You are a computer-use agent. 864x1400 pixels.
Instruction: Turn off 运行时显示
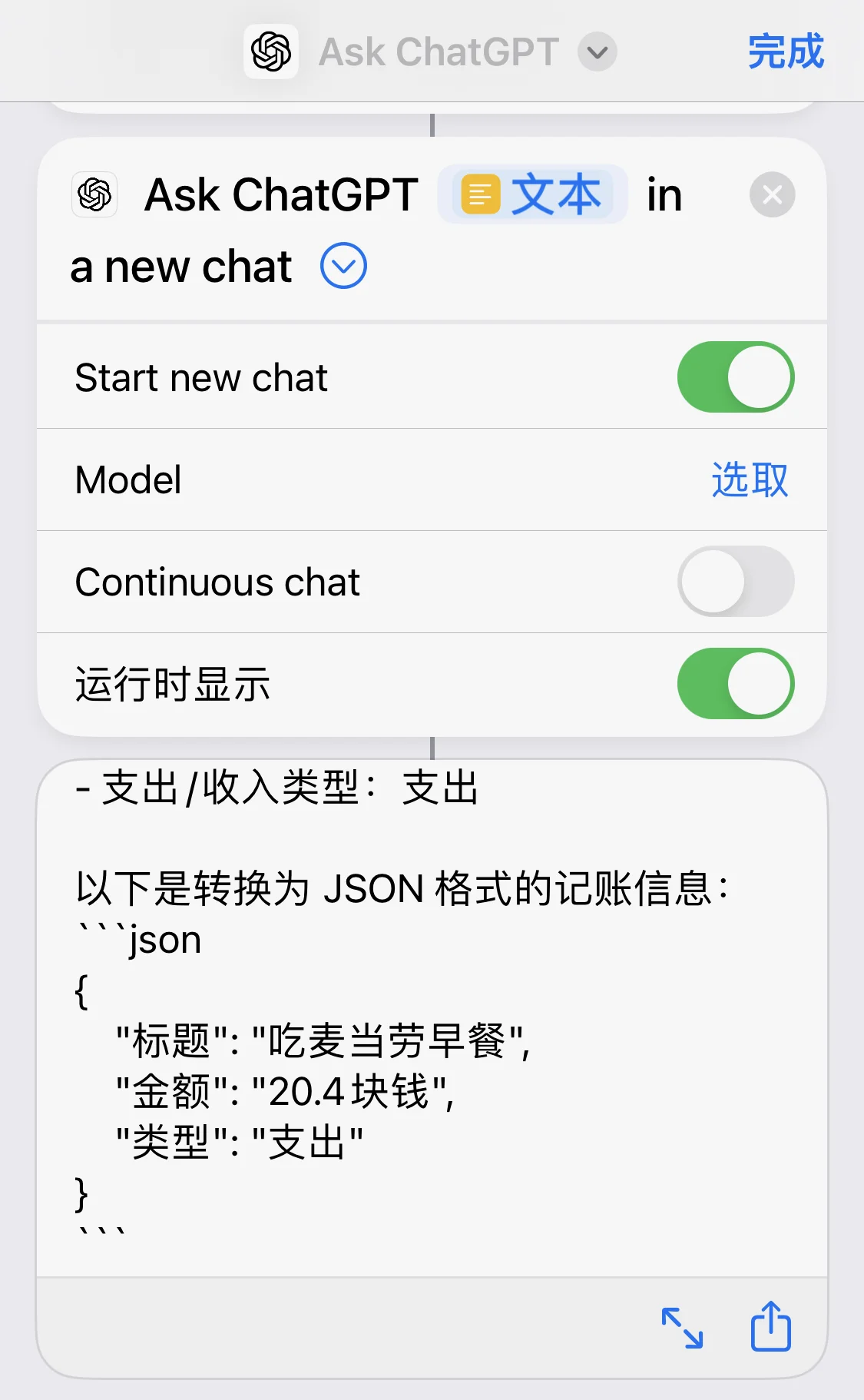[735, 684]
